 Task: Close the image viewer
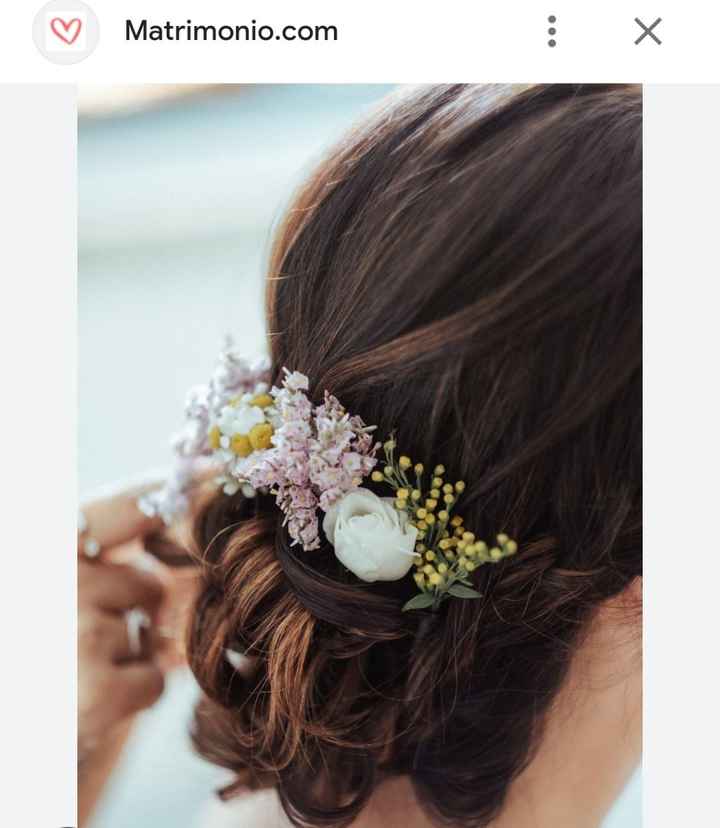coord(648,32)
